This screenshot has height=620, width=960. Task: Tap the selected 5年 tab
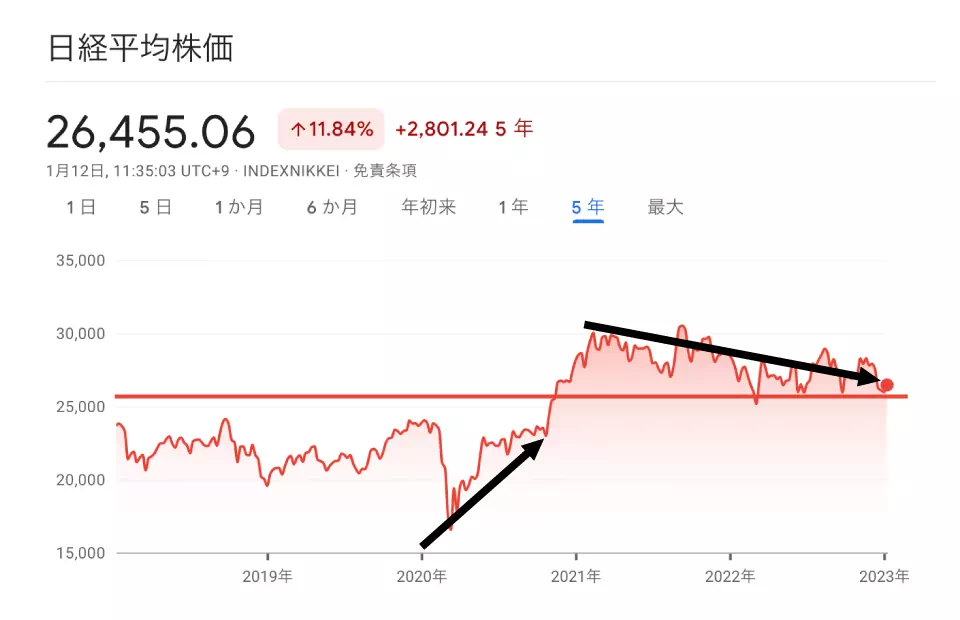tap(588, 208)
